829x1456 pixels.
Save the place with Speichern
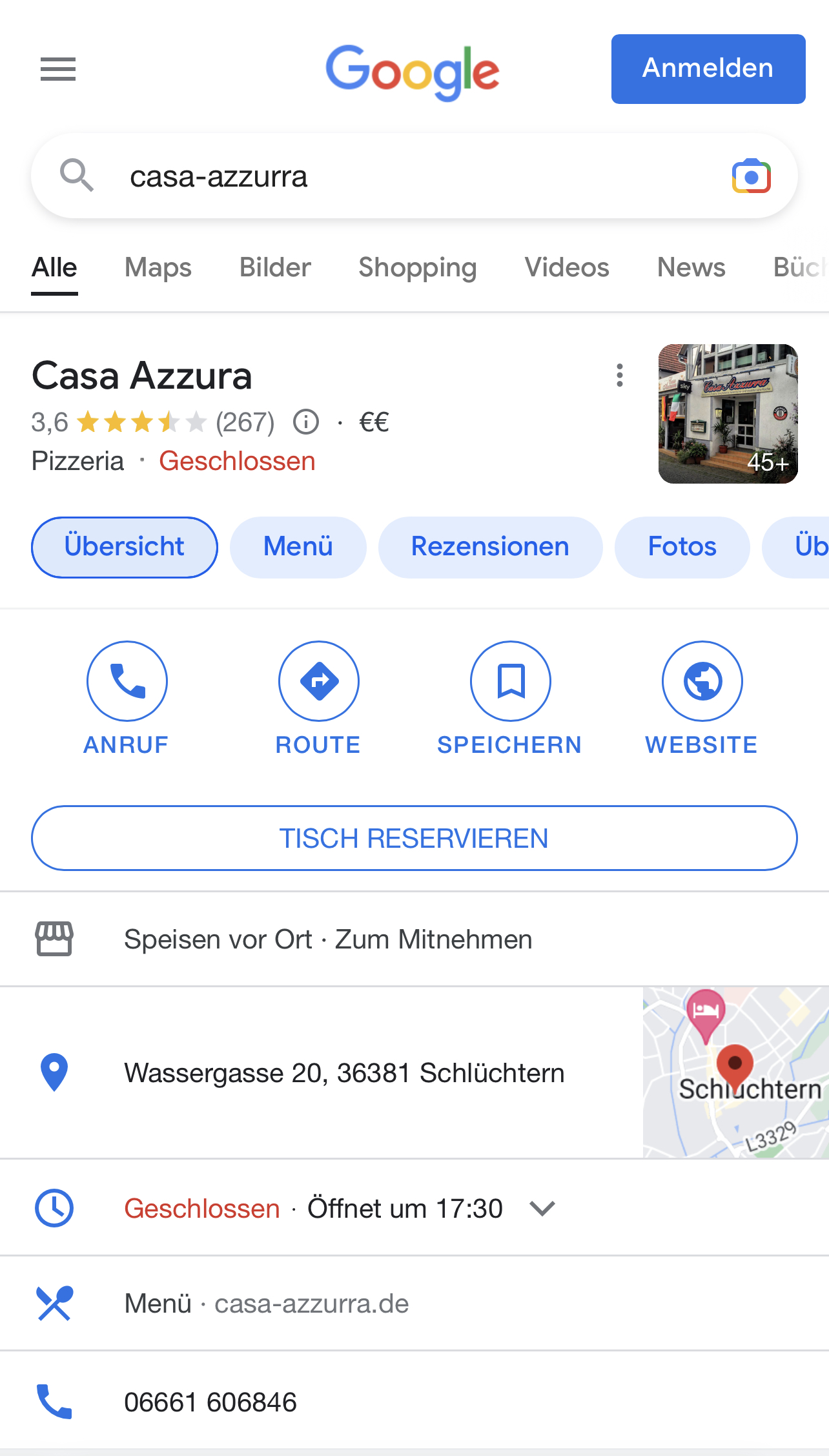pos(510,681)
